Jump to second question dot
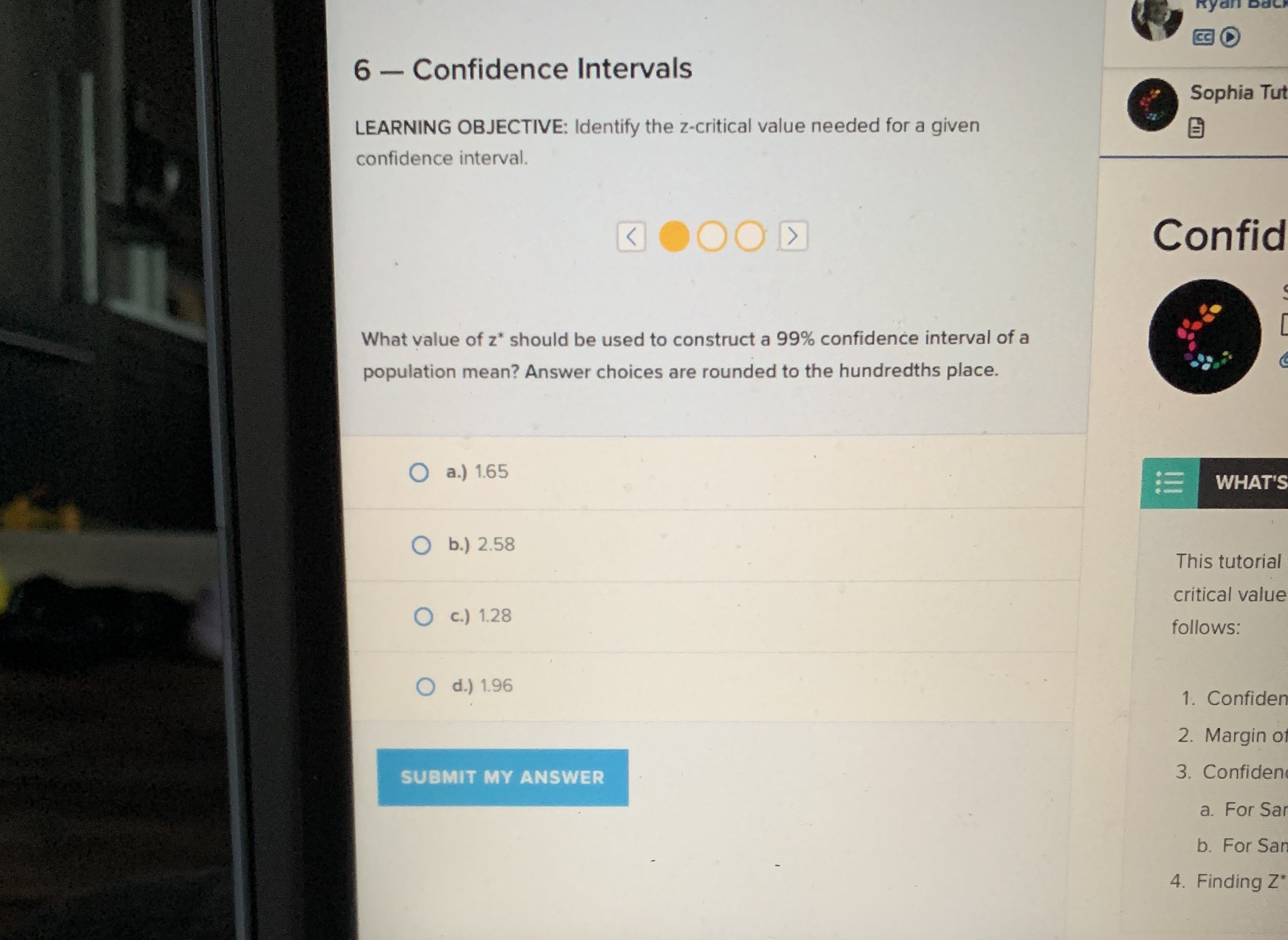This screenshot has width=1288, height=940. tap(712, 236)
